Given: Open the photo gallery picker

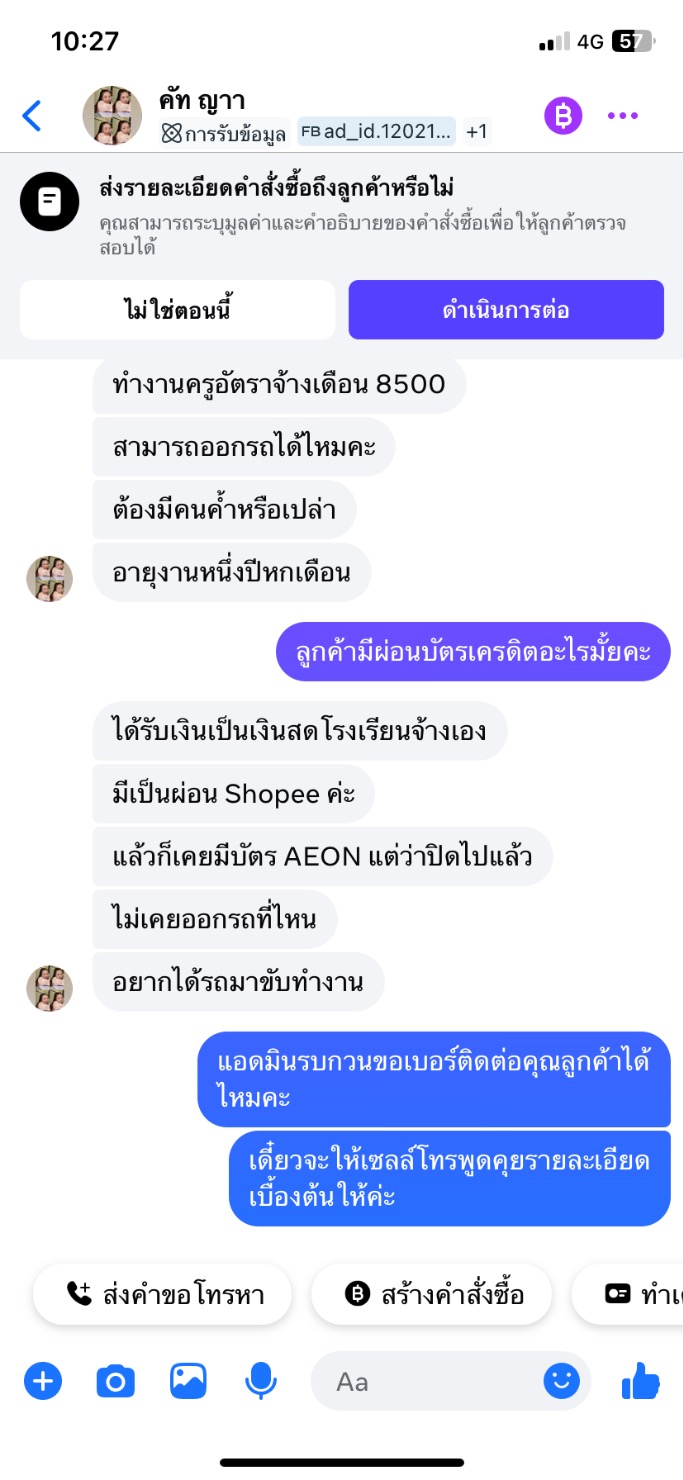Looking at the screenshot, I should (x=188, y=1382).
